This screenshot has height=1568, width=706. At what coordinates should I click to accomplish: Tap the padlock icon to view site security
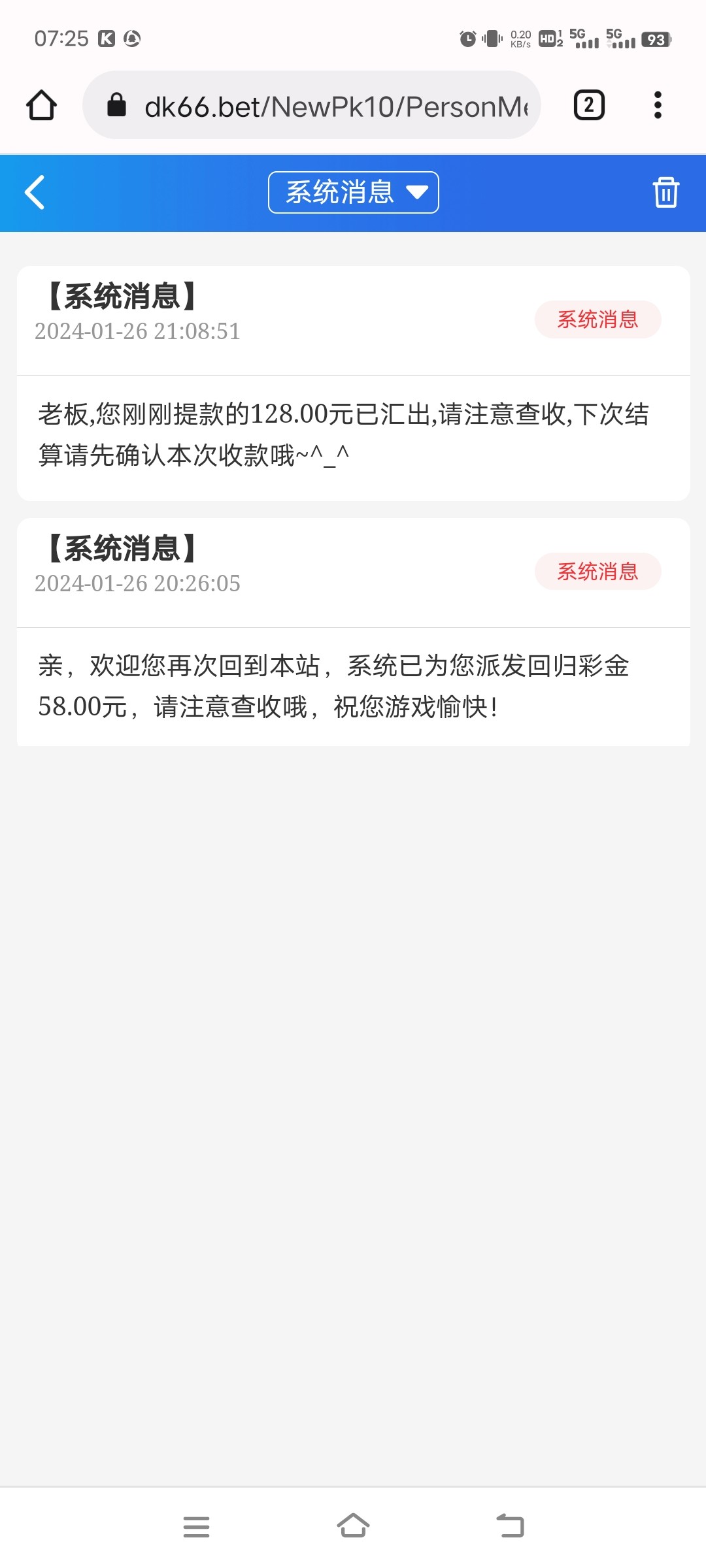tap(118, 105)
